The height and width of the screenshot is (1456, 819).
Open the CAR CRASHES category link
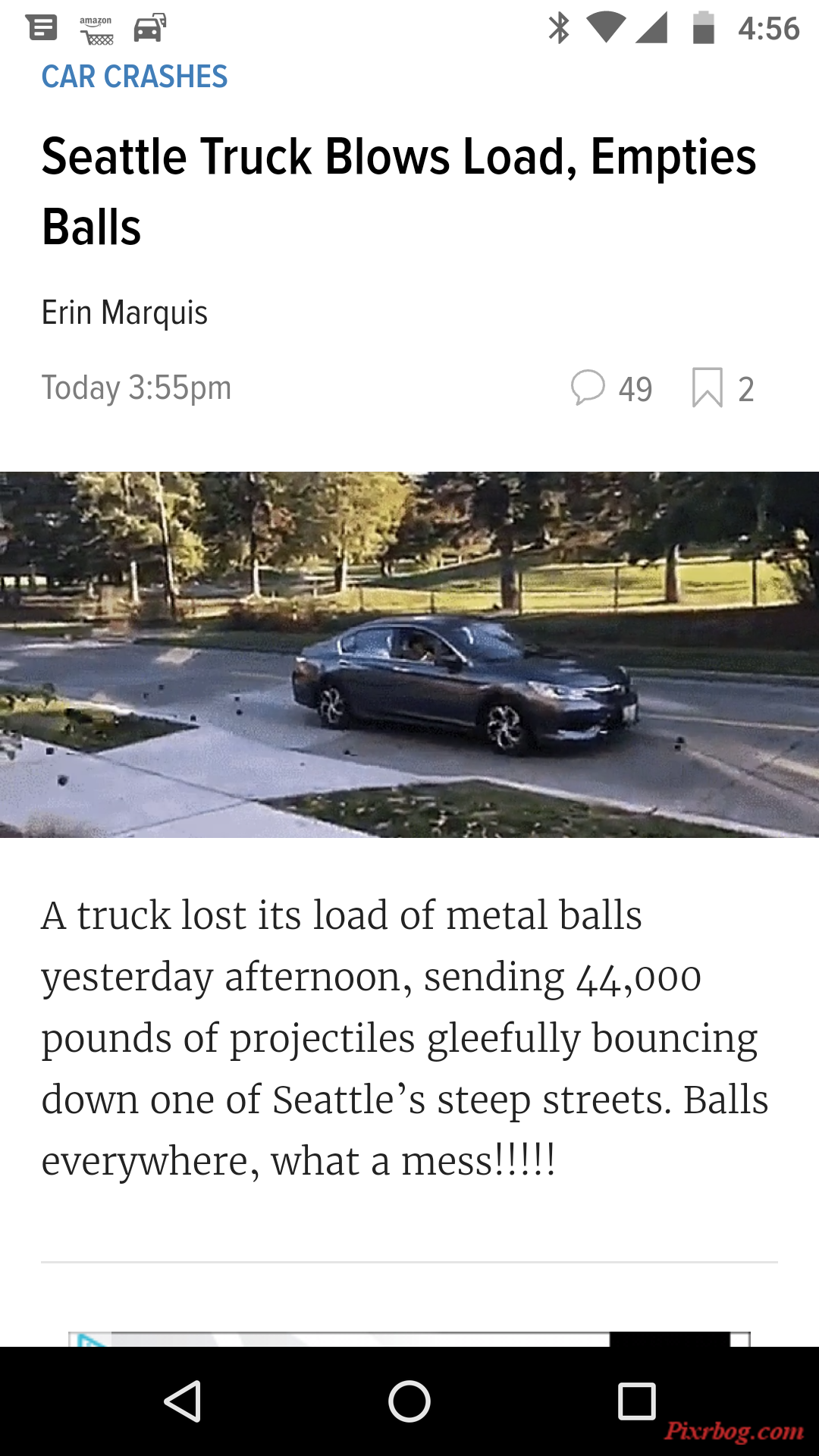[x=134, y=77]
